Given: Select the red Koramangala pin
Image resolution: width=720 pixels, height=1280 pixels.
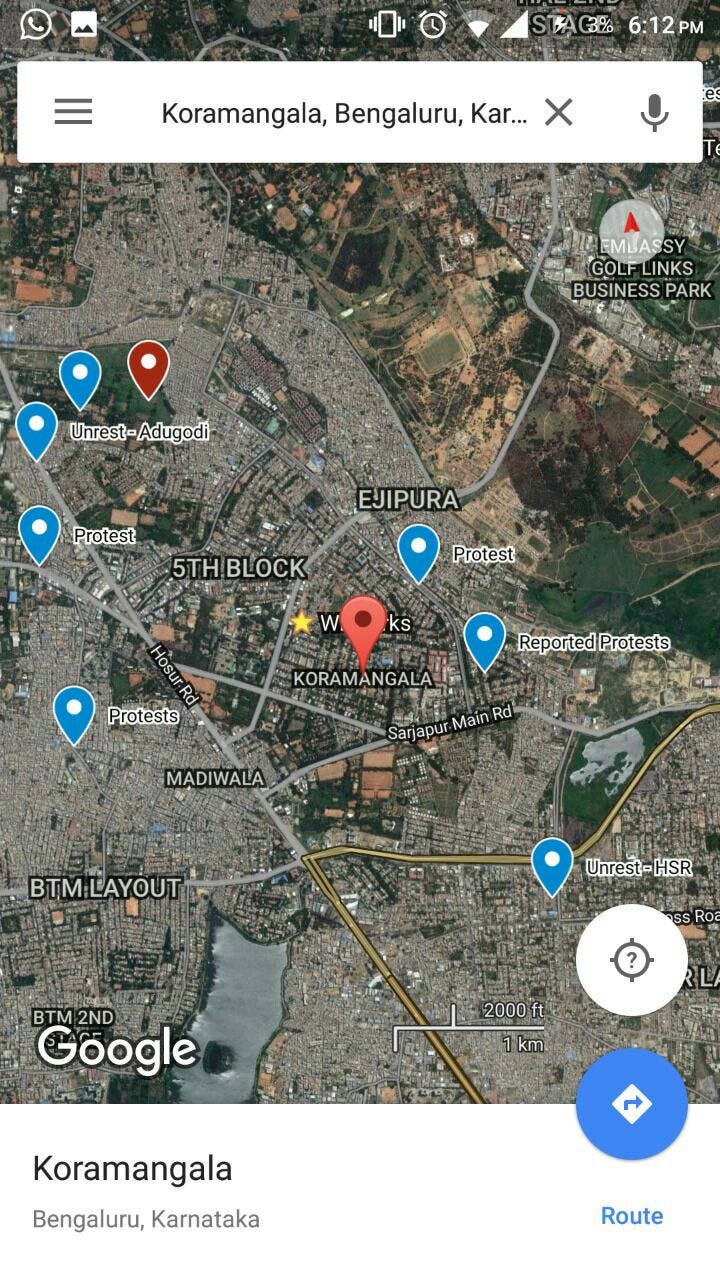Looking at the screenshot, I should [362, 632].
